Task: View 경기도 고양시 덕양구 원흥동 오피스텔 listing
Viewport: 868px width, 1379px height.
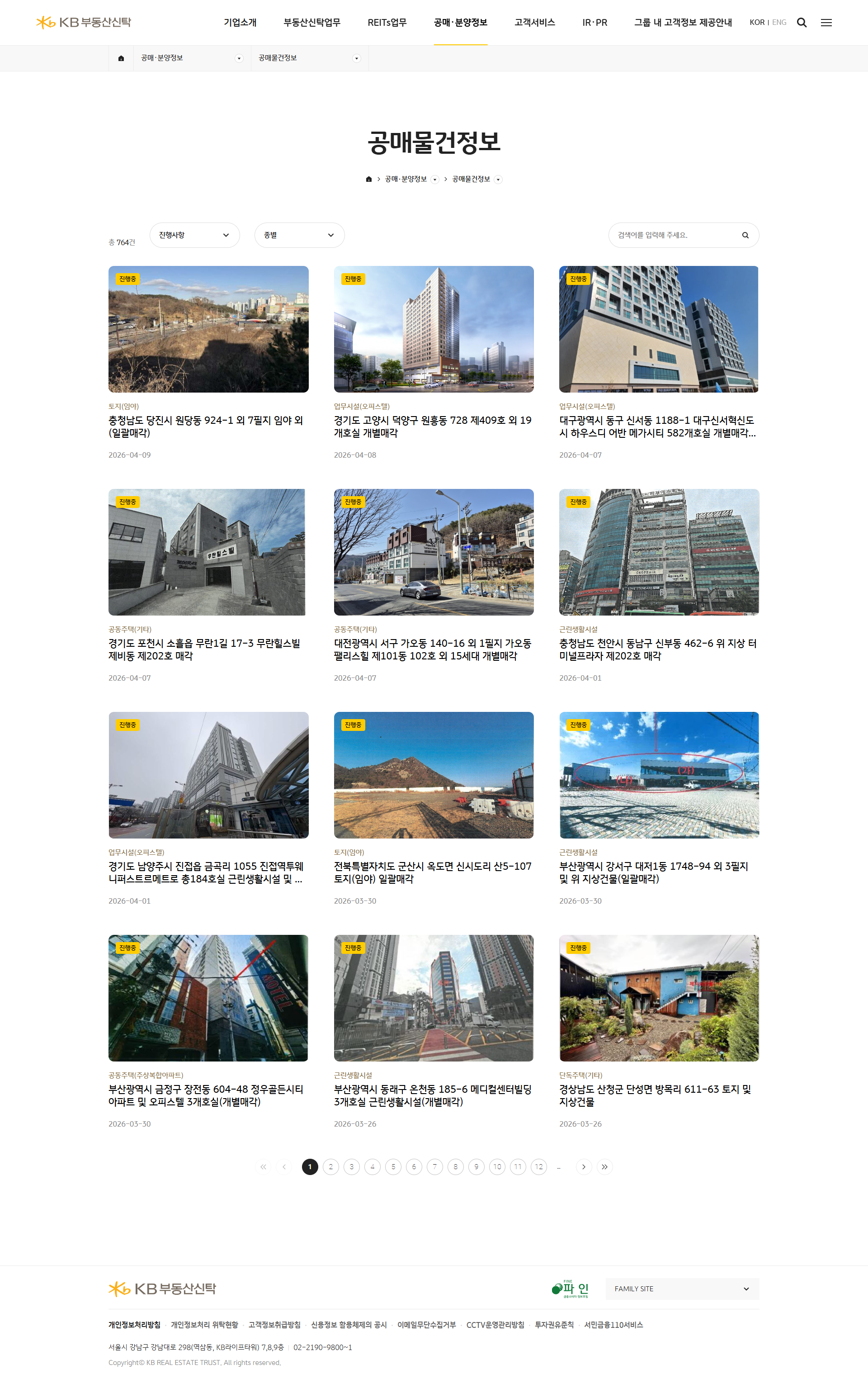Action: (433, 426)
